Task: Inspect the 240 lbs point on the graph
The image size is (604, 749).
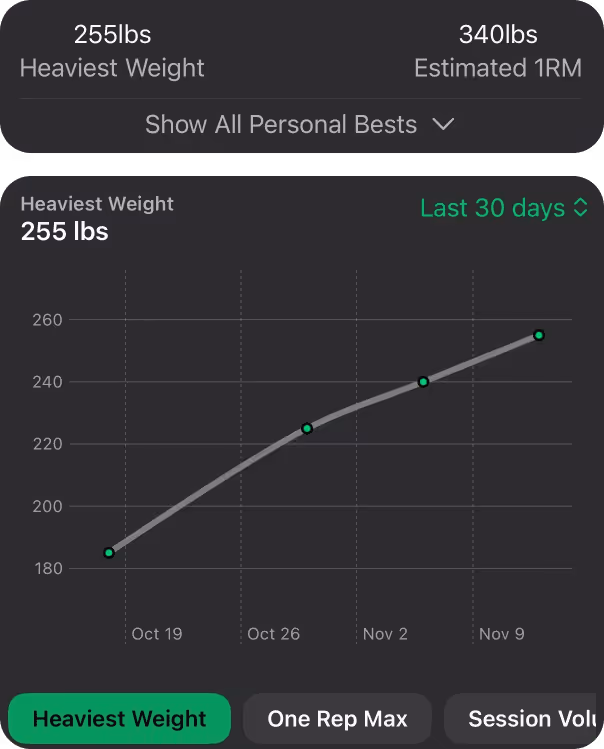Action: 423,381
